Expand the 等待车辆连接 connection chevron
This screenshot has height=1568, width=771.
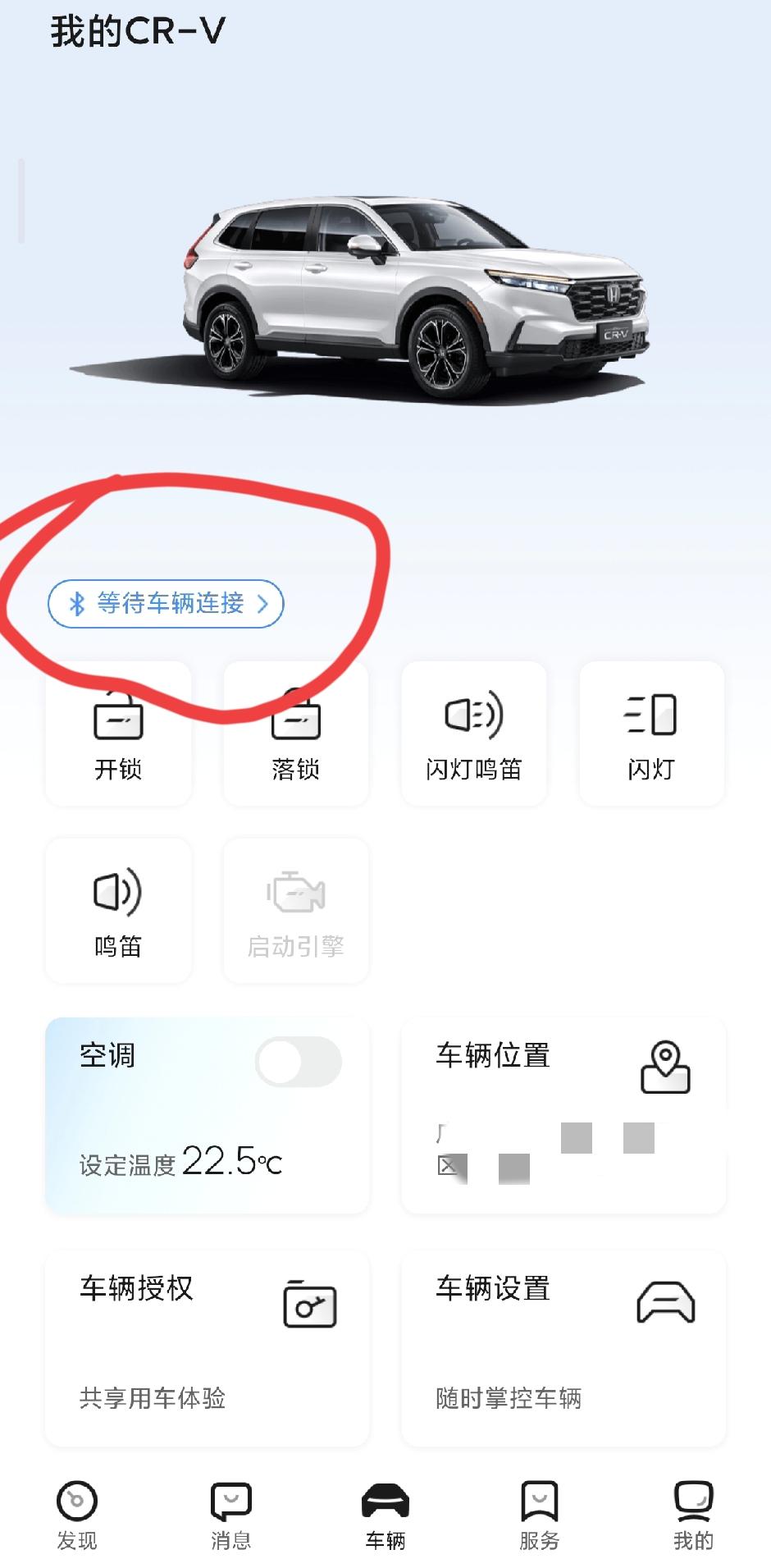263,603
